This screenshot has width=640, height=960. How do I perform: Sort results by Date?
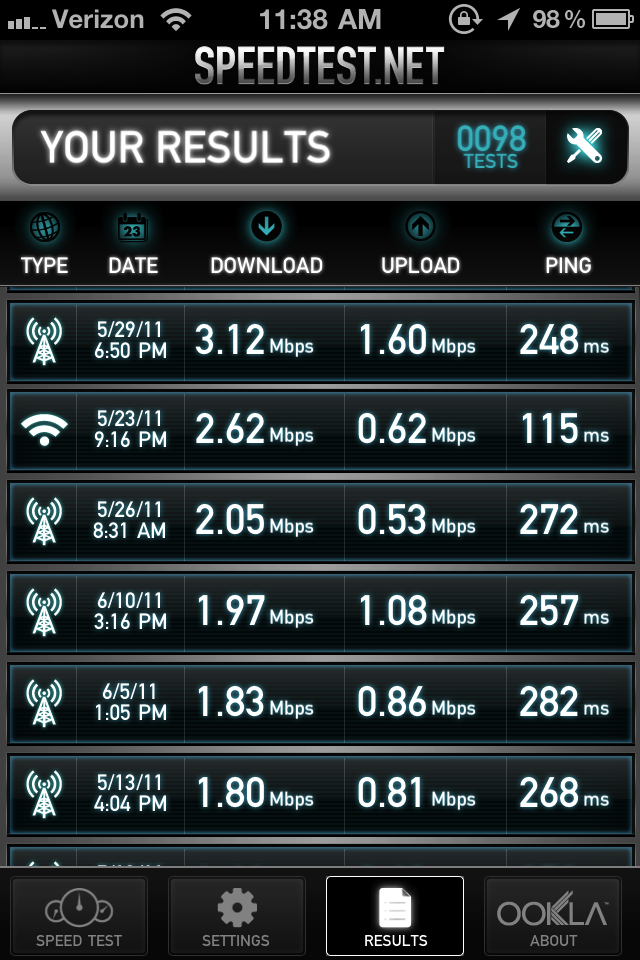(133, 245)
